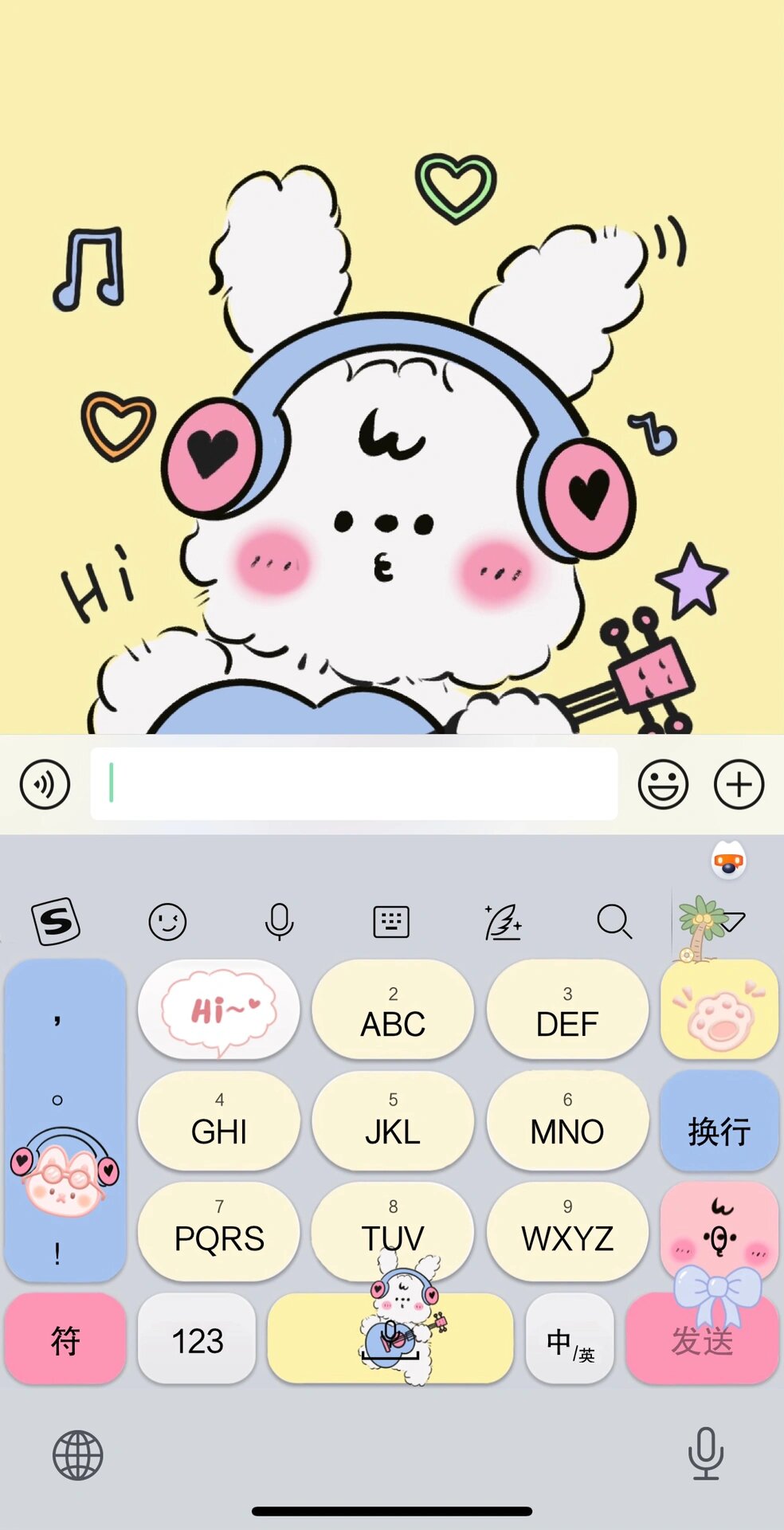Type with the ABC key

[x=393, y=1010]
